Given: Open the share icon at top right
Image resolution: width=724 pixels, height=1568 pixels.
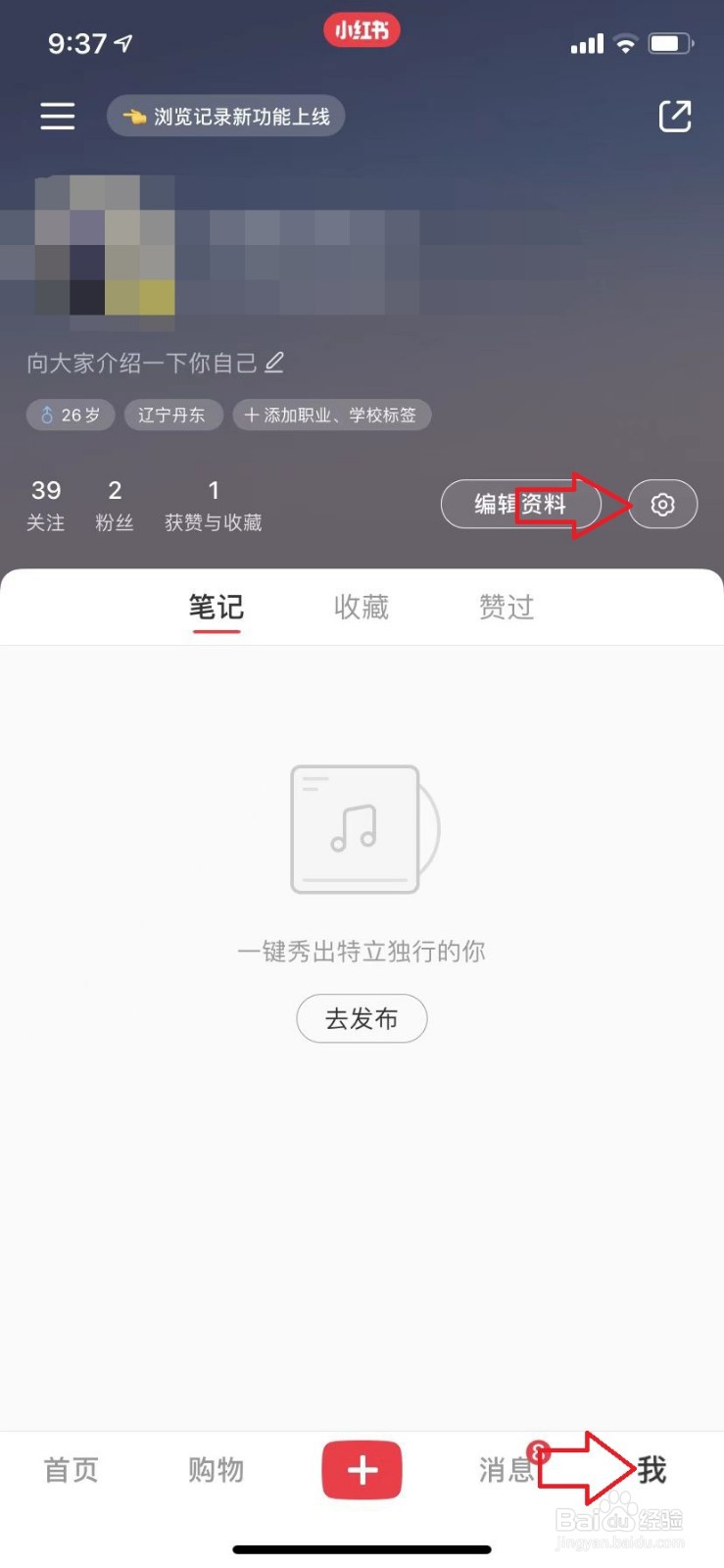Looking at the screenshot, I should tap(675, 116).
